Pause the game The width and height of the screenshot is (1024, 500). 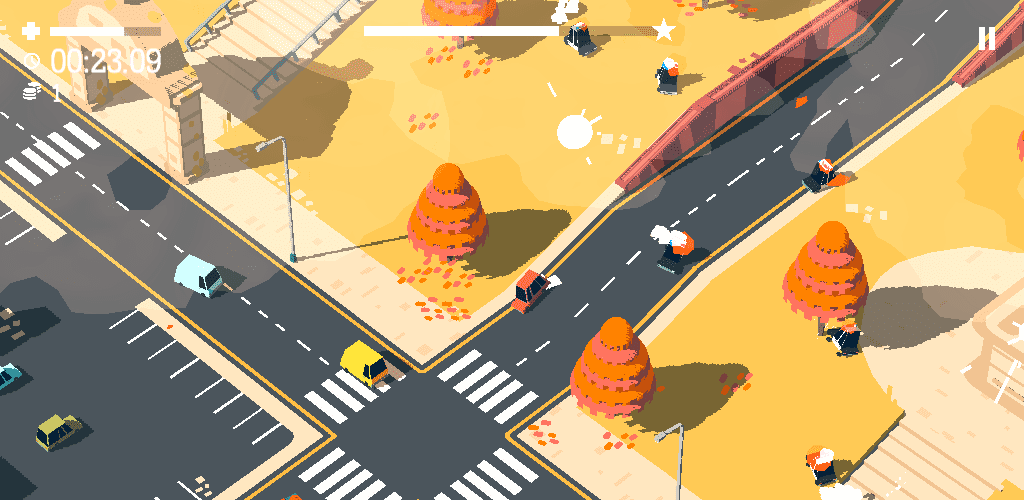pos(986,39)
